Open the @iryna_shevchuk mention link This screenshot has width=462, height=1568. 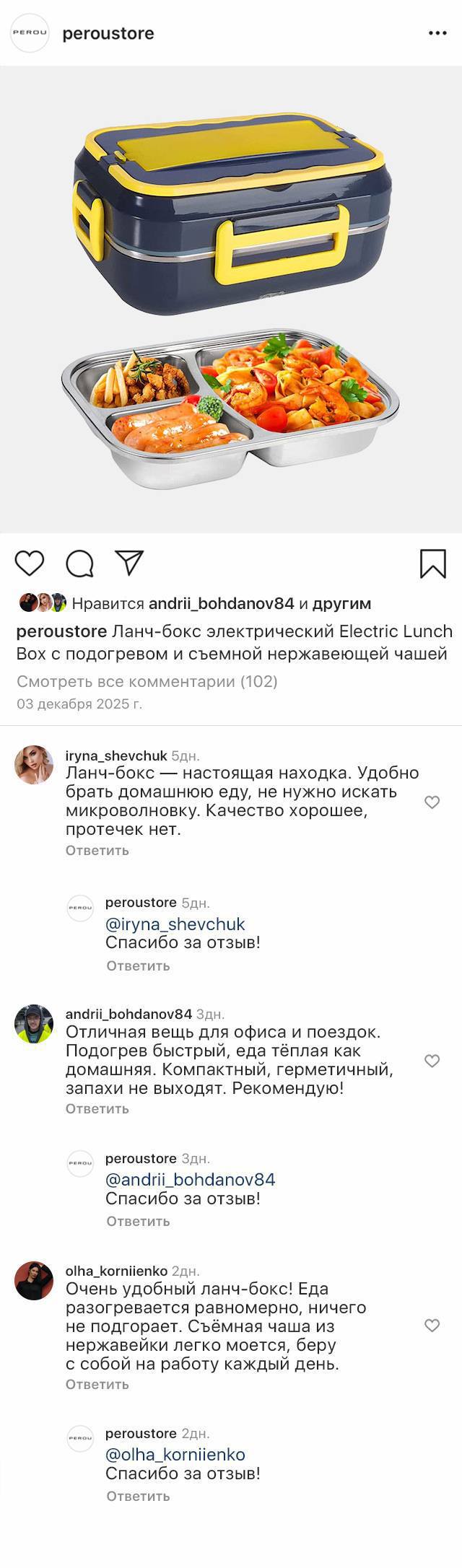(175, 924)
